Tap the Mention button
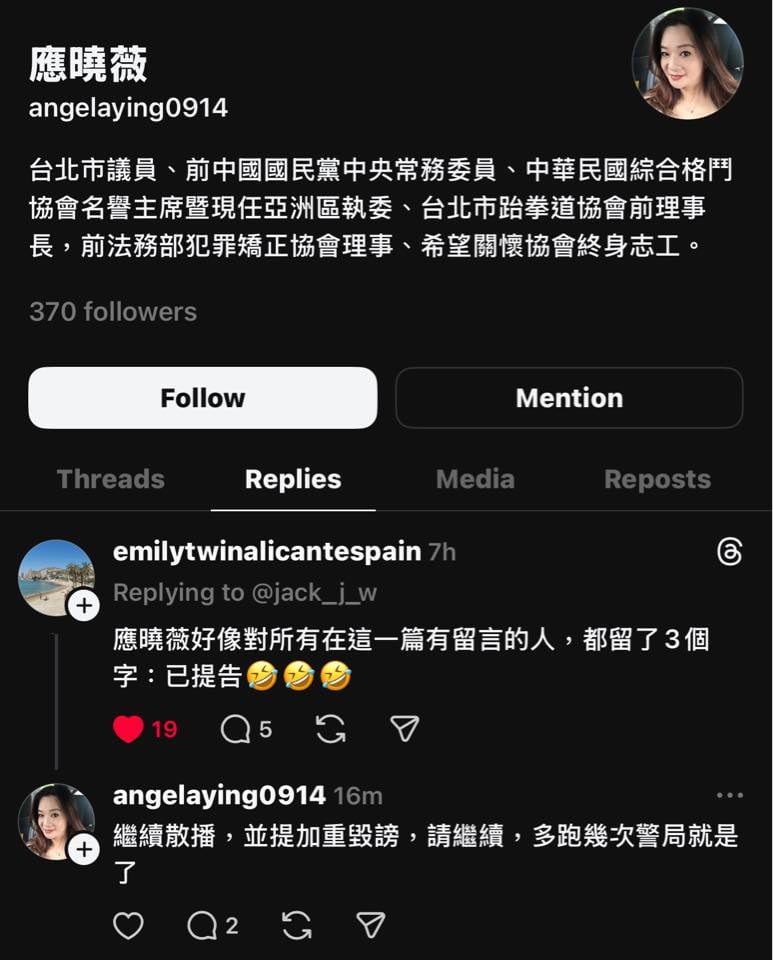Image resolution: width=773 pixels, height=960 pixels. tap(569, 398)
